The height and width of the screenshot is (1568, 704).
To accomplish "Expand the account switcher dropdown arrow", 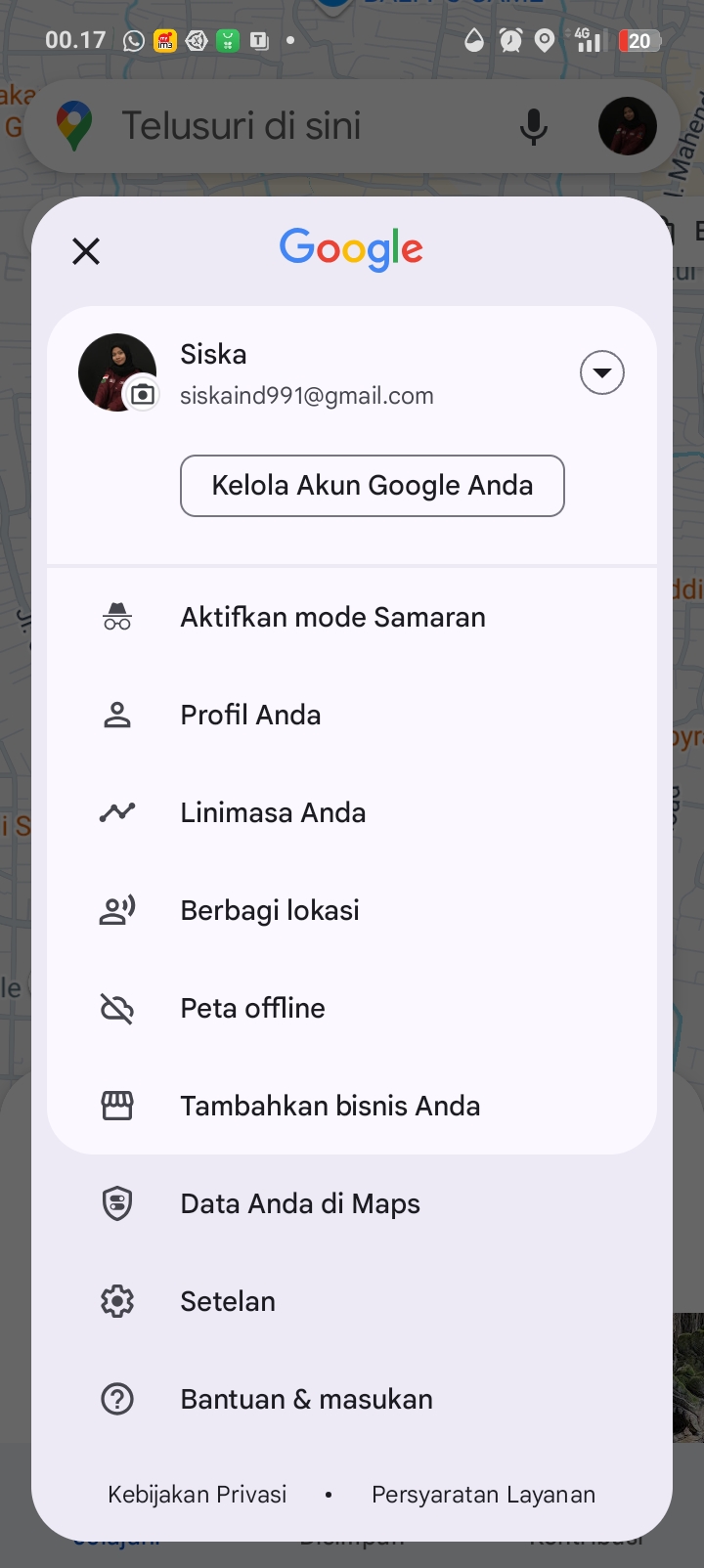I will (x=602, y=372).
